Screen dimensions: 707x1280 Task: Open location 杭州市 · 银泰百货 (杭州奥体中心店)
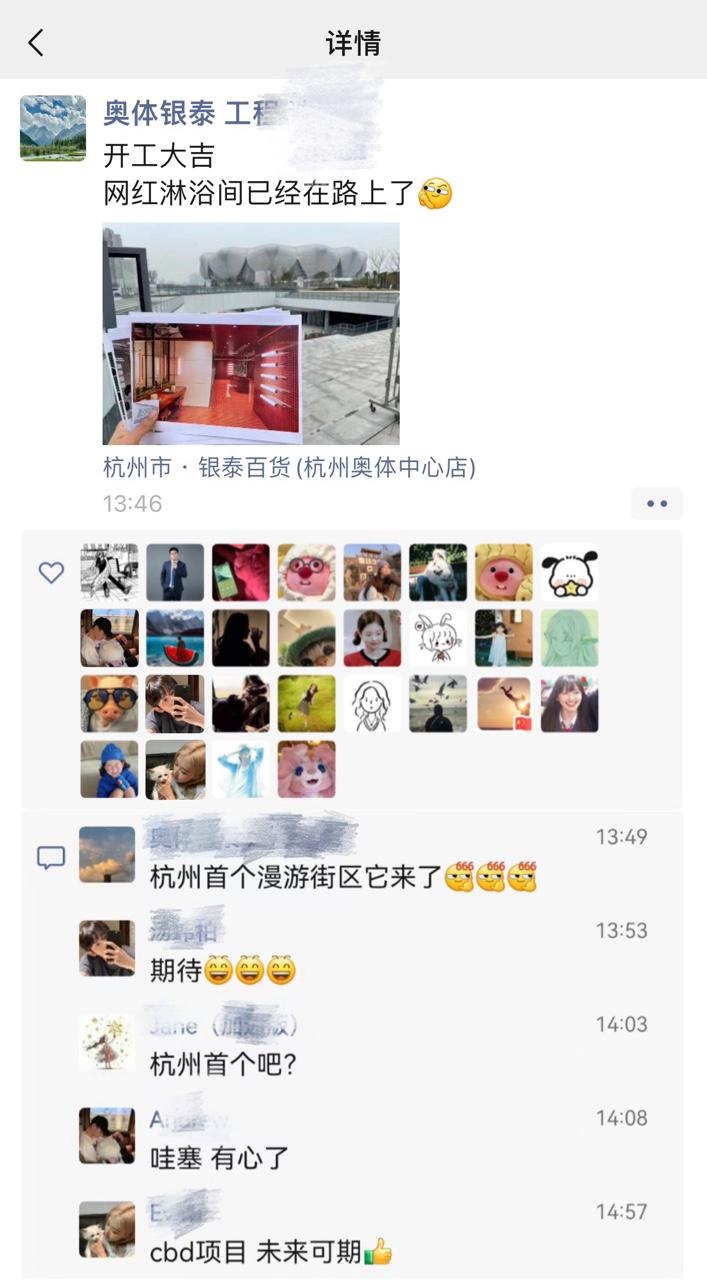click(289, 467)
